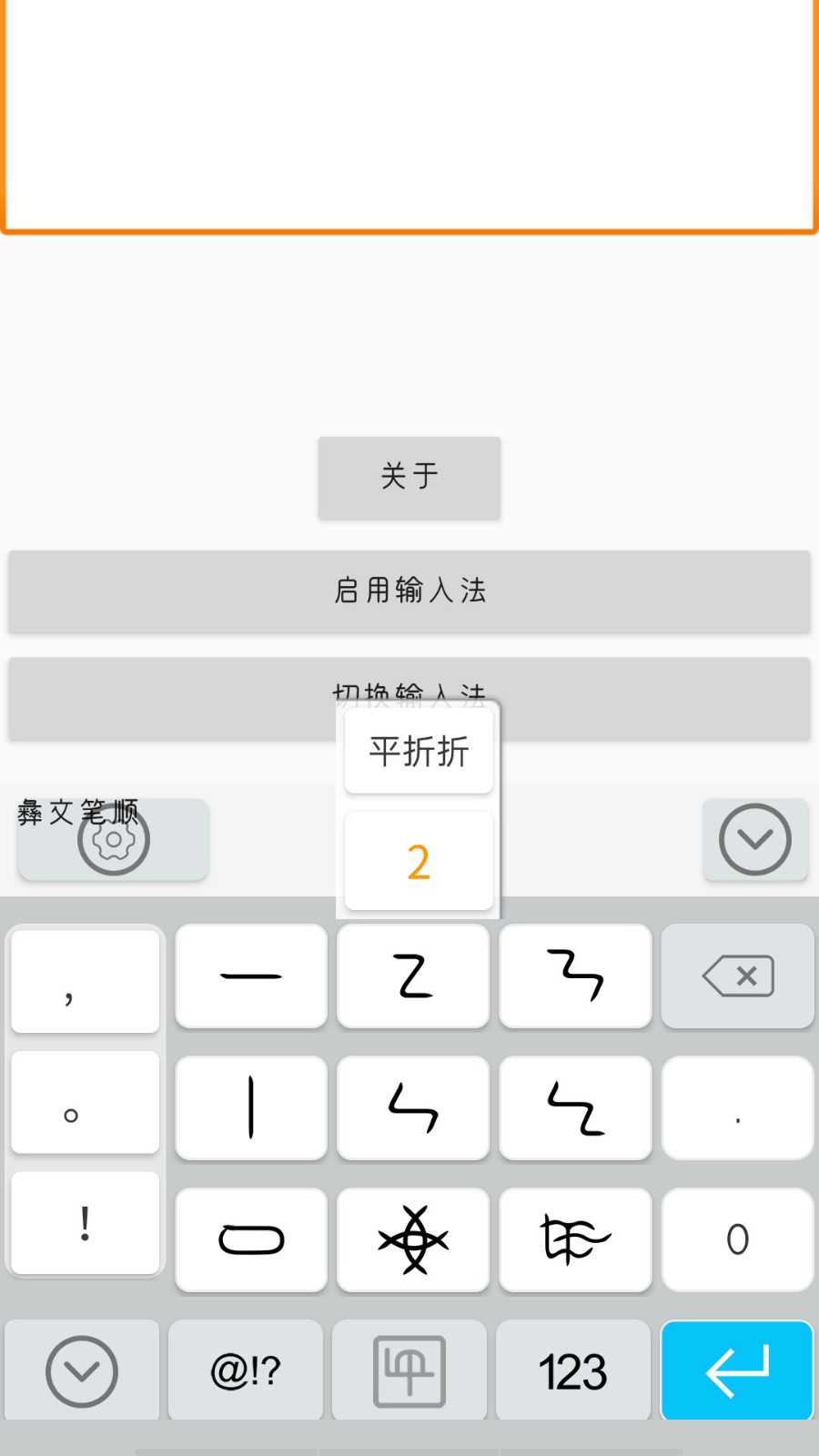This screenshot has height=1456, width=819.
Task: Hide the keyboard with the bottom arrow
Action: pyautogui.click(x=82, y=1370)
